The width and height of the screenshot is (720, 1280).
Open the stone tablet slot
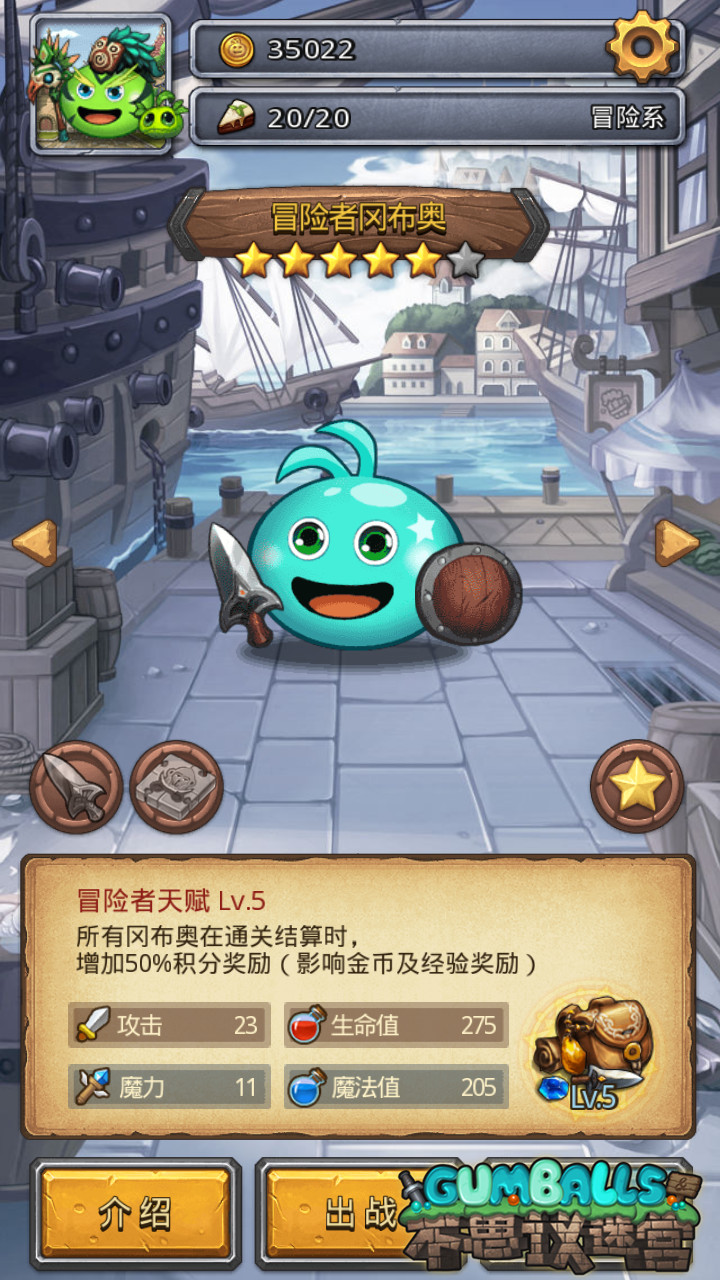coord(176,787)
